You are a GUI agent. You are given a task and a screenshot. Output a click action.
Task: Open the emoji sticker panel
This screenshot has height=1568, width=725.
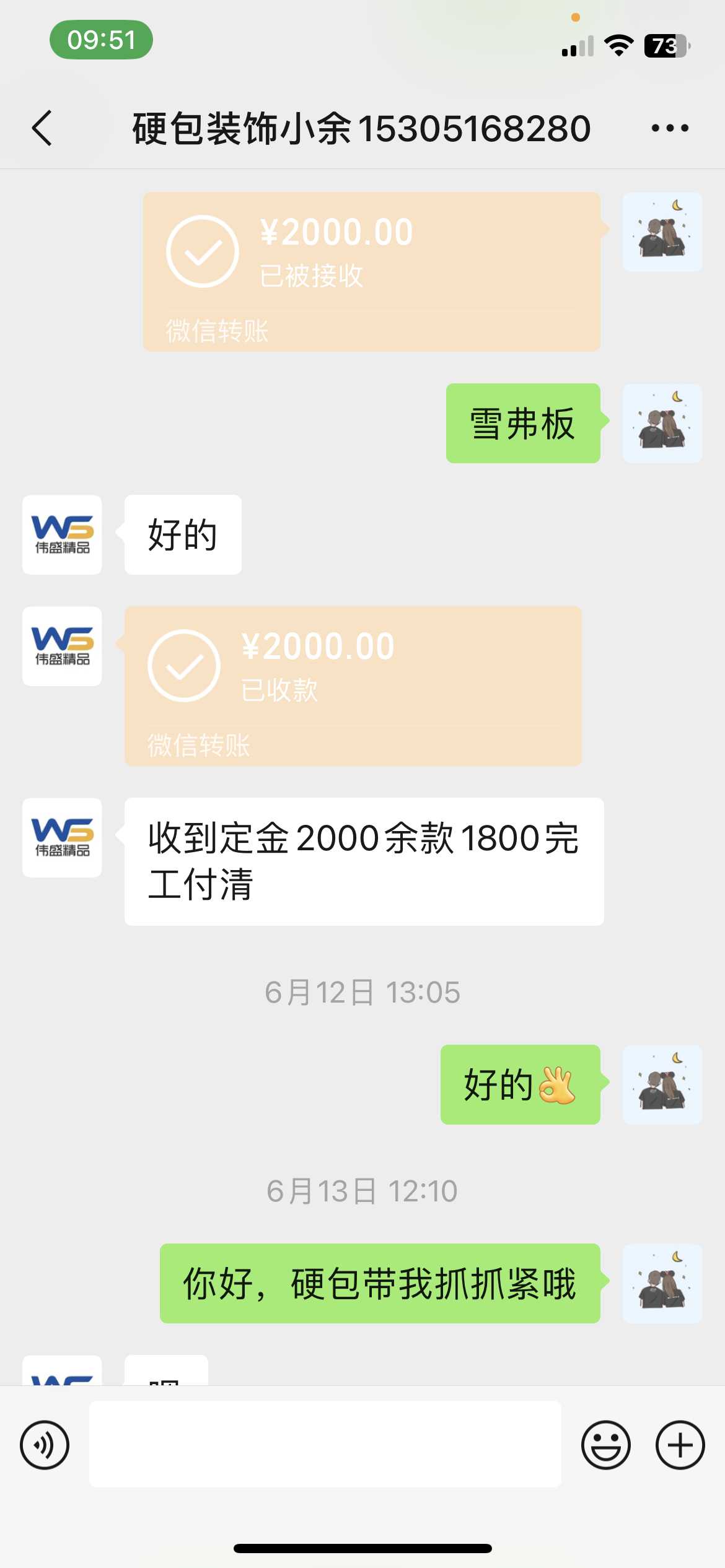pyautogui.click(x=605, y=1445)
